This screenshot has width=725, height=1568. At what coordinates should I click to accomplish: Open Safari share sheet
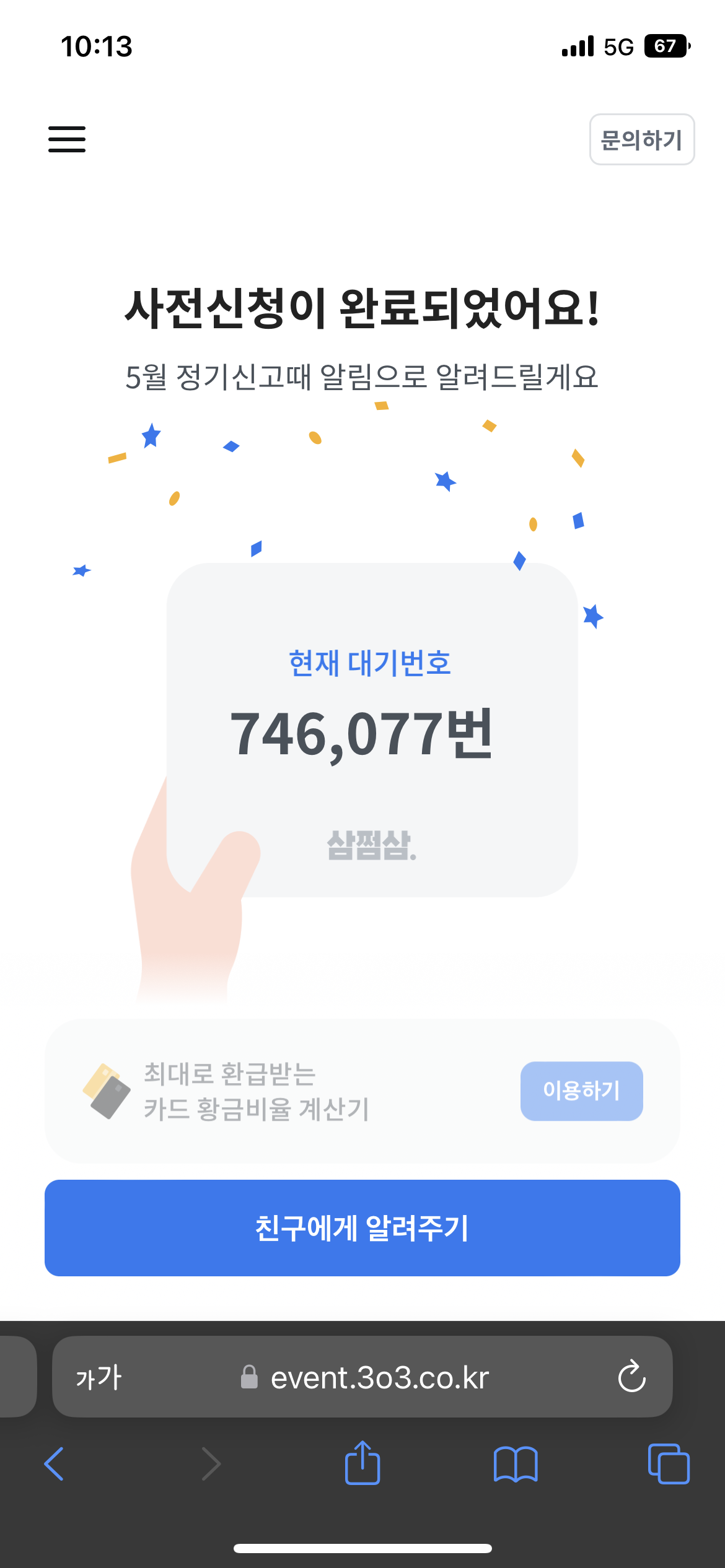pos(362,1463)
